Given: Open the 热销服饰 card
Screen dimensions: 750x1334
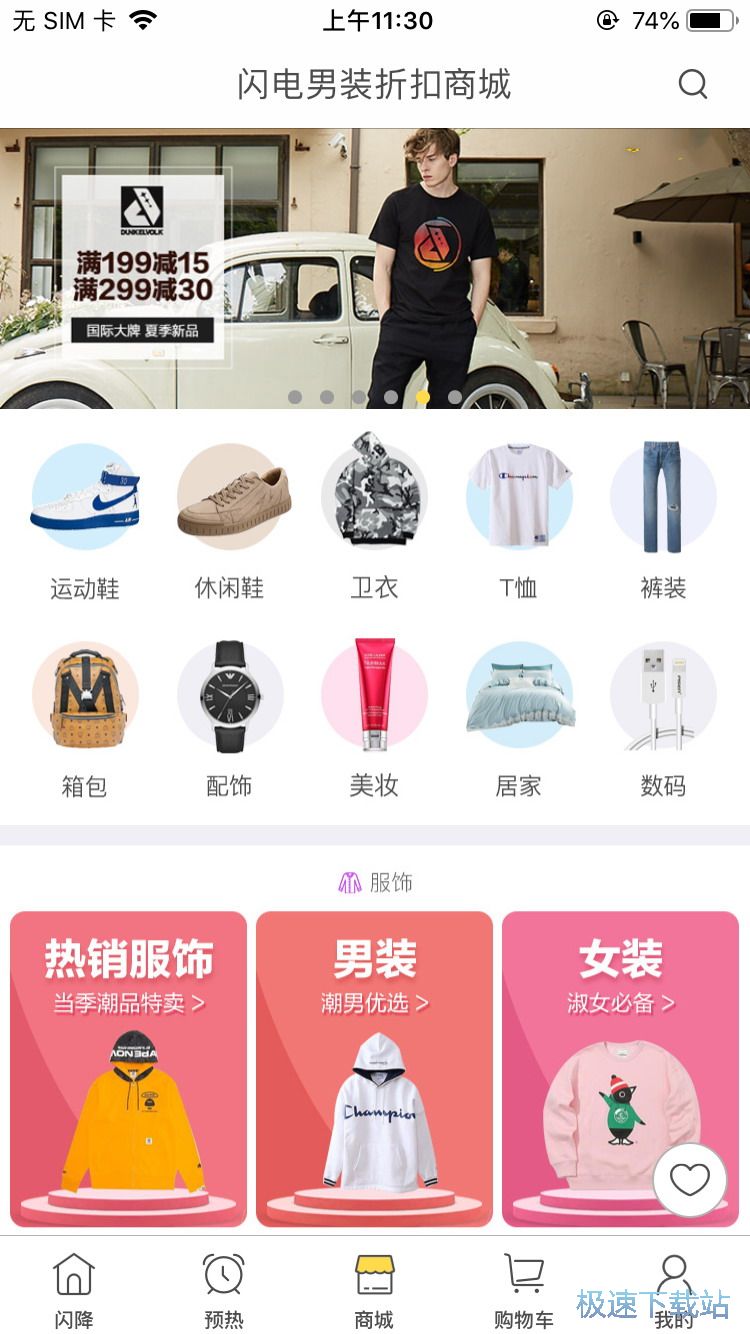Looking at the screenshot, I should 128,1068.
